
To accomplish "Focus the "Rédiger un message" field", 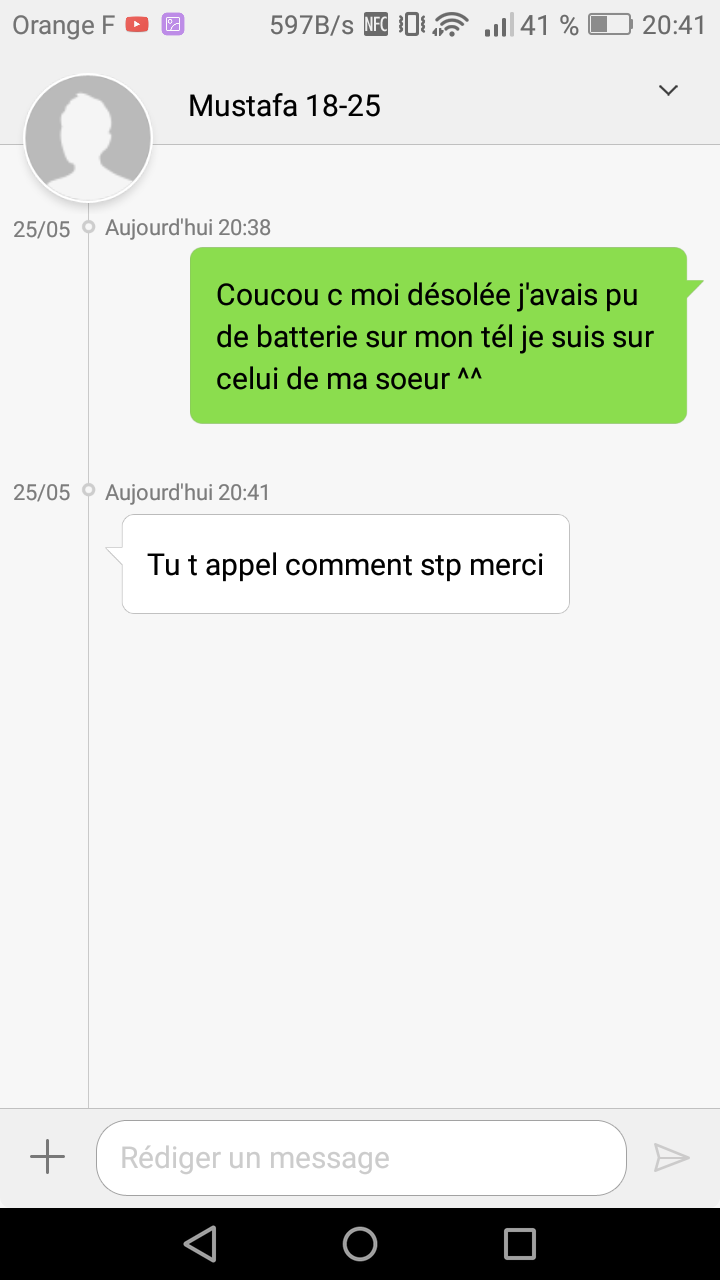I will point(360,1157).
